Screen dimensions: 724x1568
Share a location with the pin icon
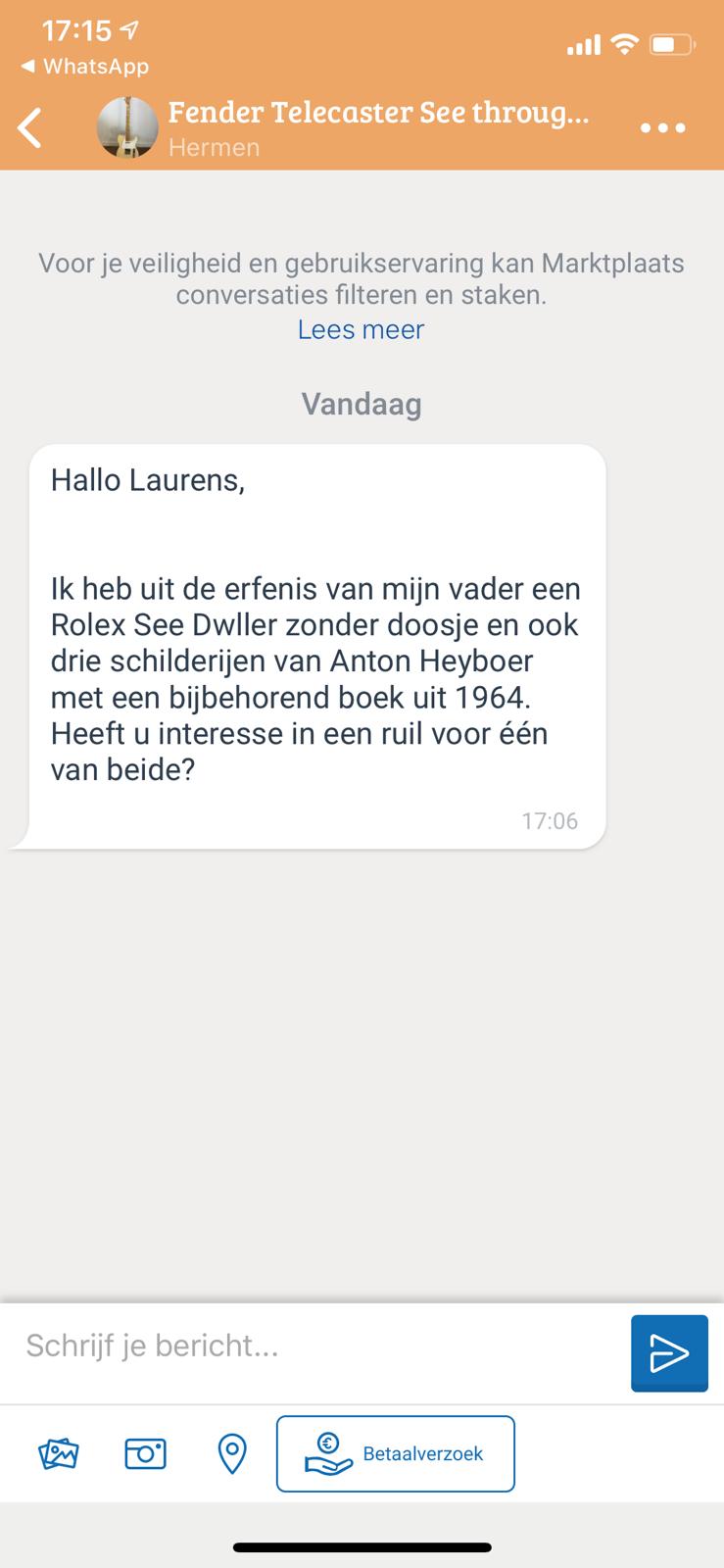click(x=232, y=1454)
